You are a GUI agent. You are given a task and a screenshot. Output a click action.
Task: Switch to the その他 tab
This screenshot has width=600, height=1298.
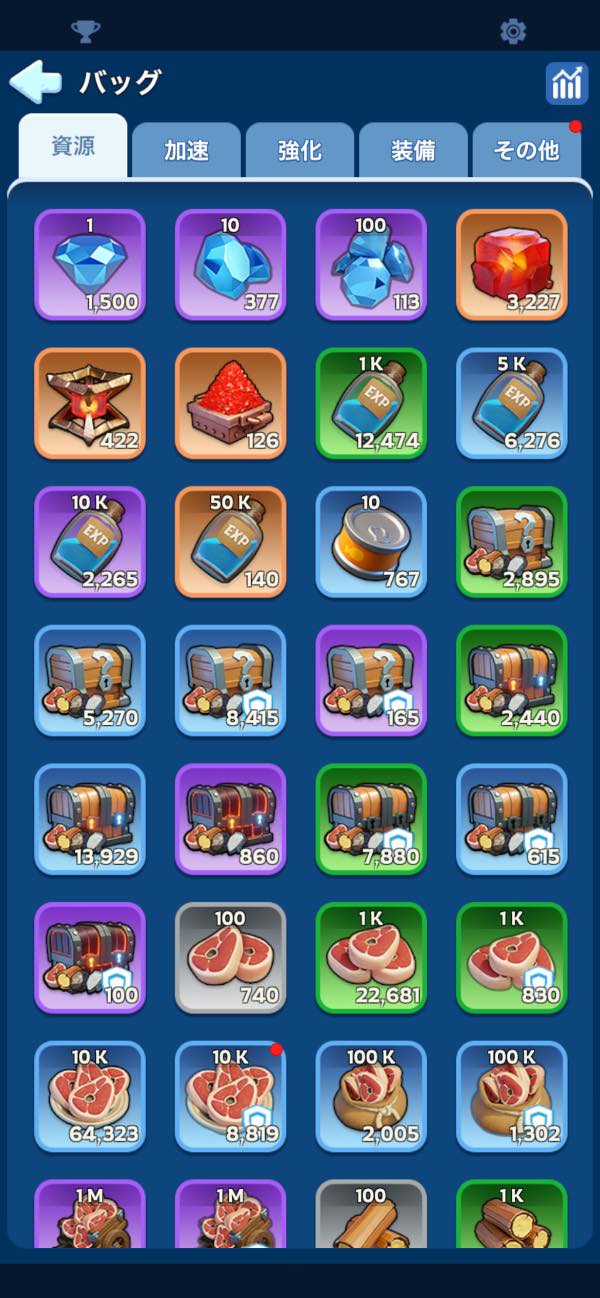pyautogui.click(x=527, y=150)
